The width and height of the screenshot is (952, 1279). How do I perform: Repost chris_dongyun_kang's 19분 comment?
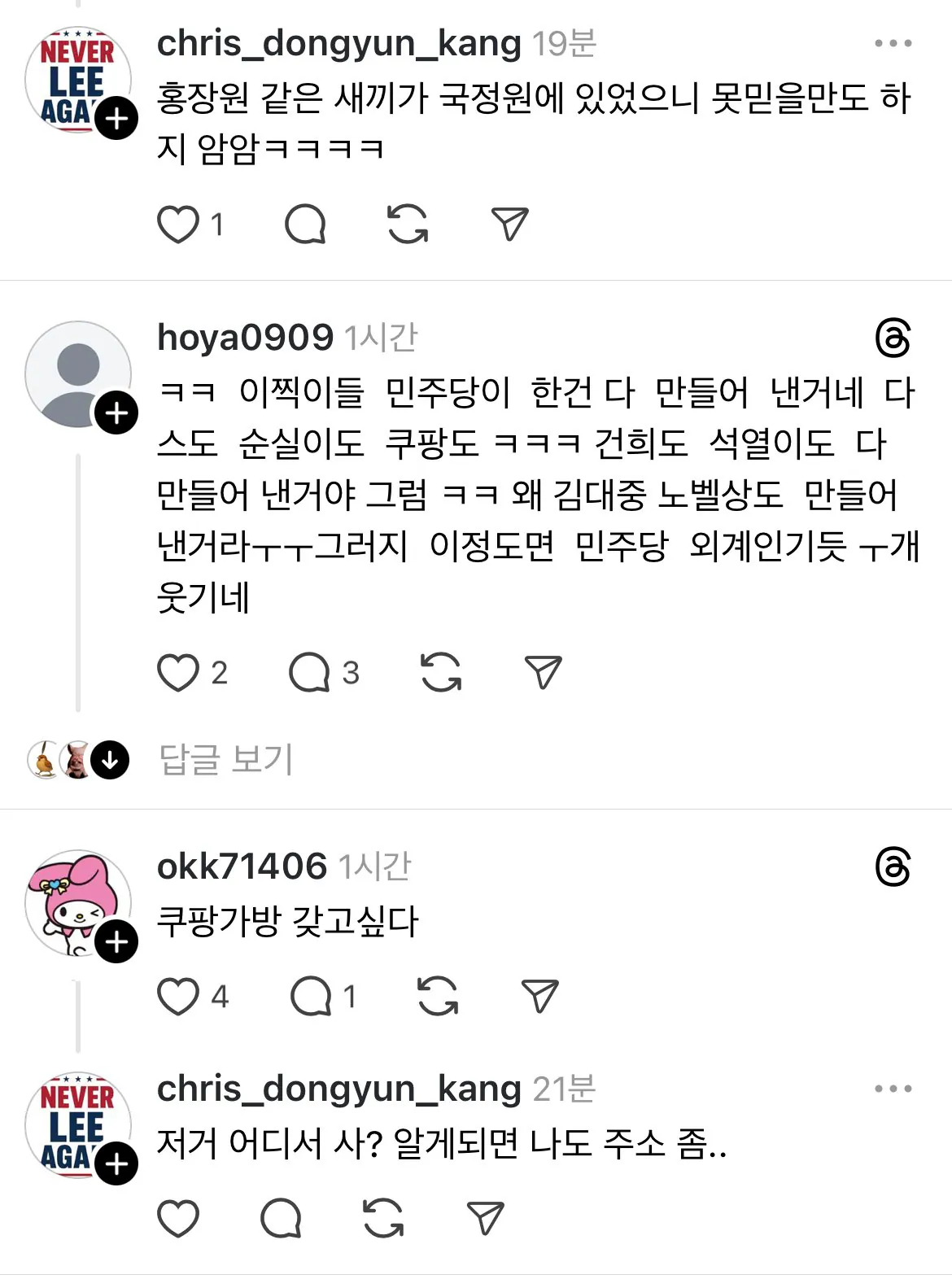click(x=408, y=225)
